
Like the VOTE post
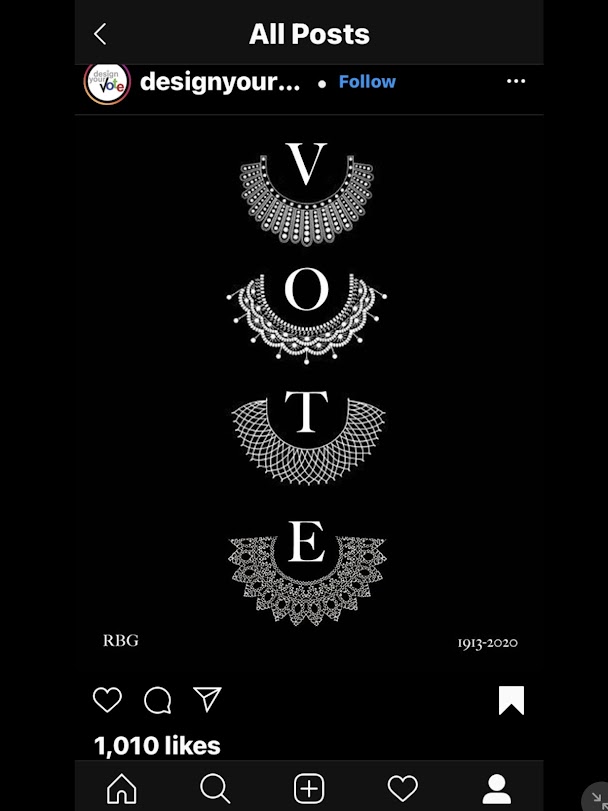[107, 700]
